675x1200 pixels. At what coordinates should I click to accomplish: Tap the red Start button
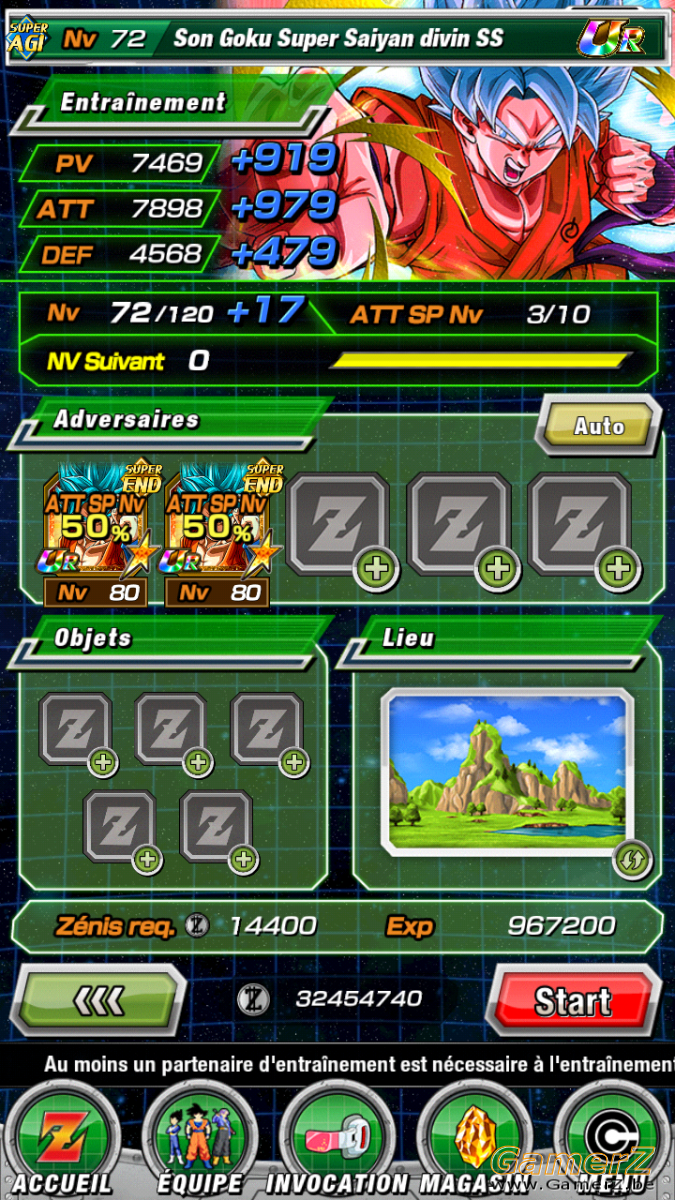pos(572,999)
